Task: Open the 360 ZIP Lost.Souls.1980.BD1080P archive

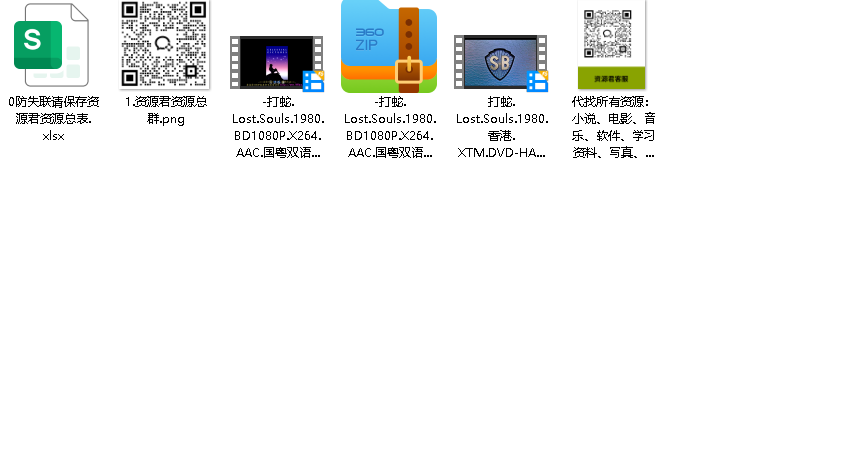Action: tap(389, 46)
